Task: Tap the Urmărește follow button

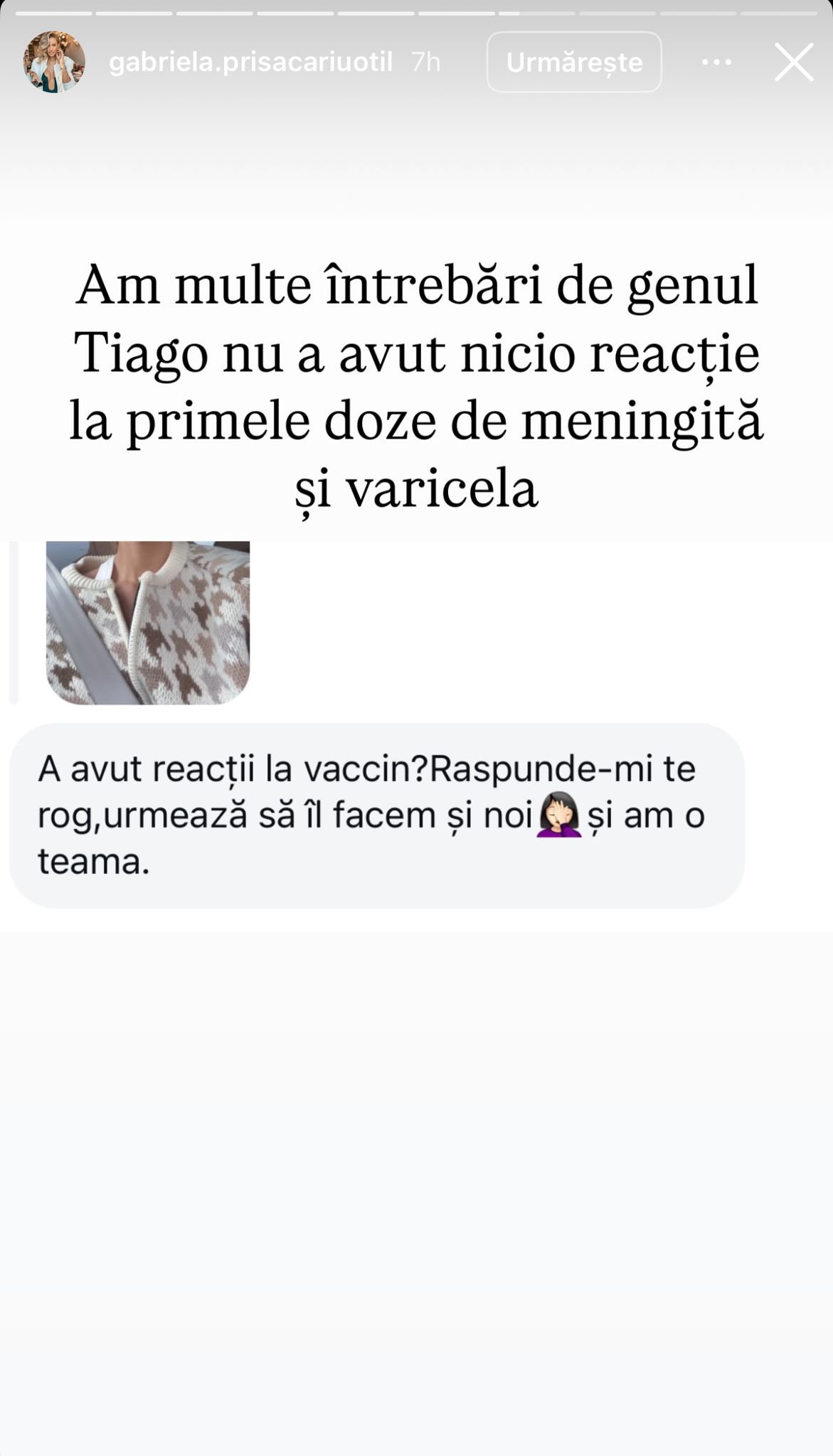Action: (574, 63)
